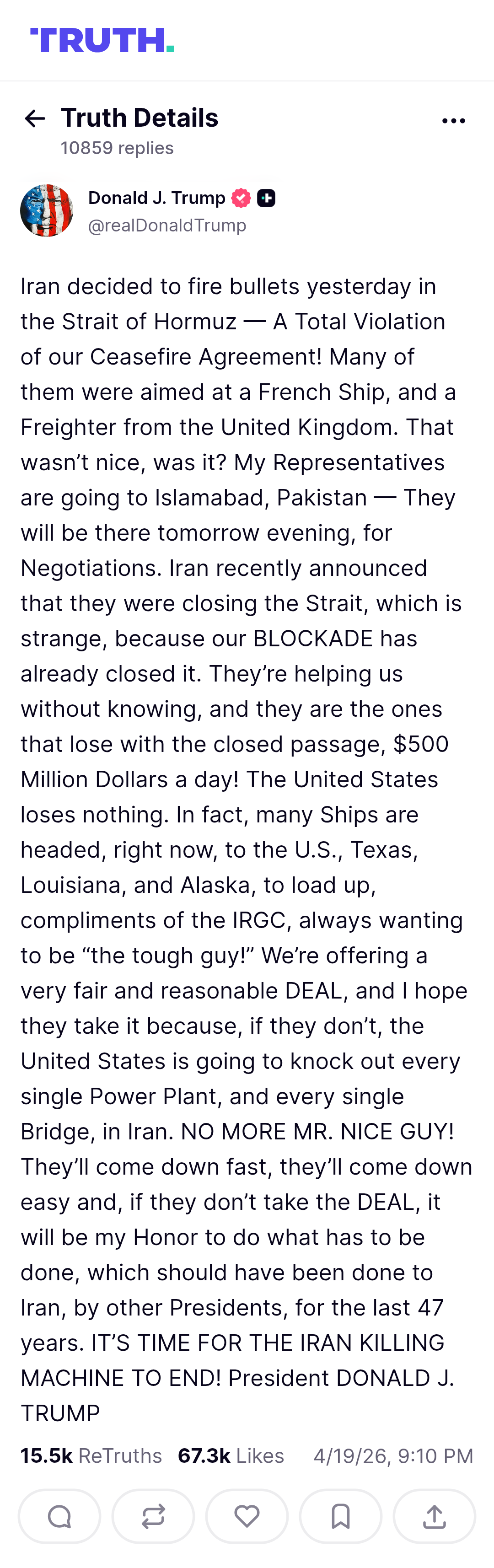Open the three-dot overflow menu
Image resolution: width=494 pixels, height=1568 pixels.
coord(453,121)
